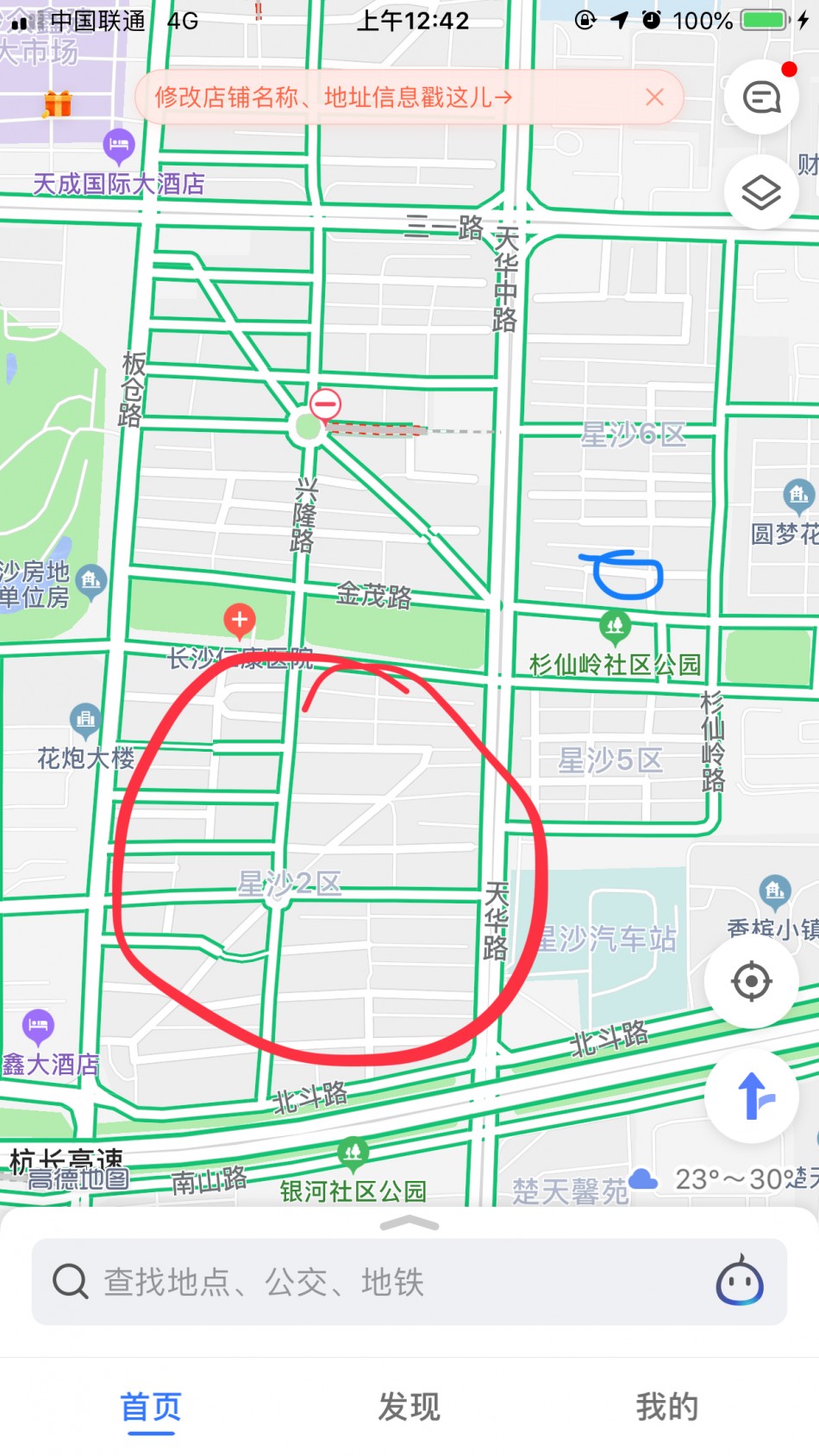Select the hospital marker on the map
The height and width of the screenshot is (1456, 819).
(240, 620)
